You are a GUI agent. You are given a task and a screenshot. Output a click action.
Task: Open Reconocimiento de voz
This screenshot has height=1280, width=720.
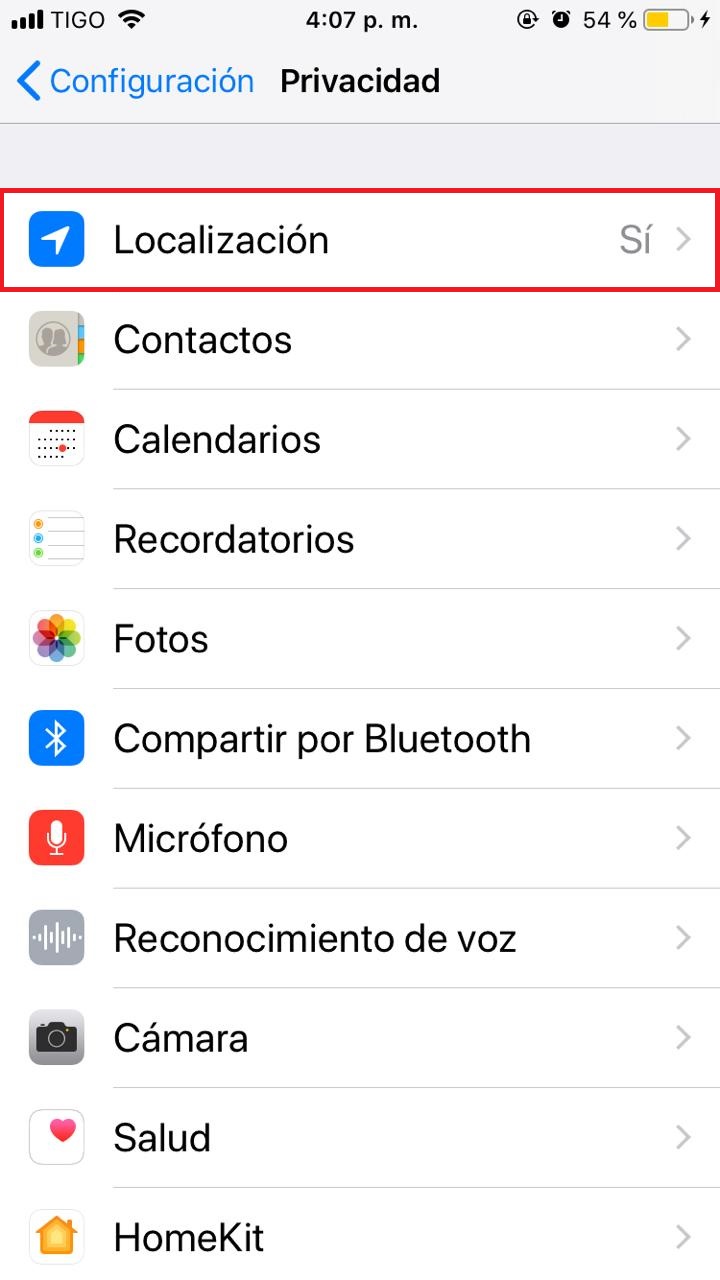[360, 939]
